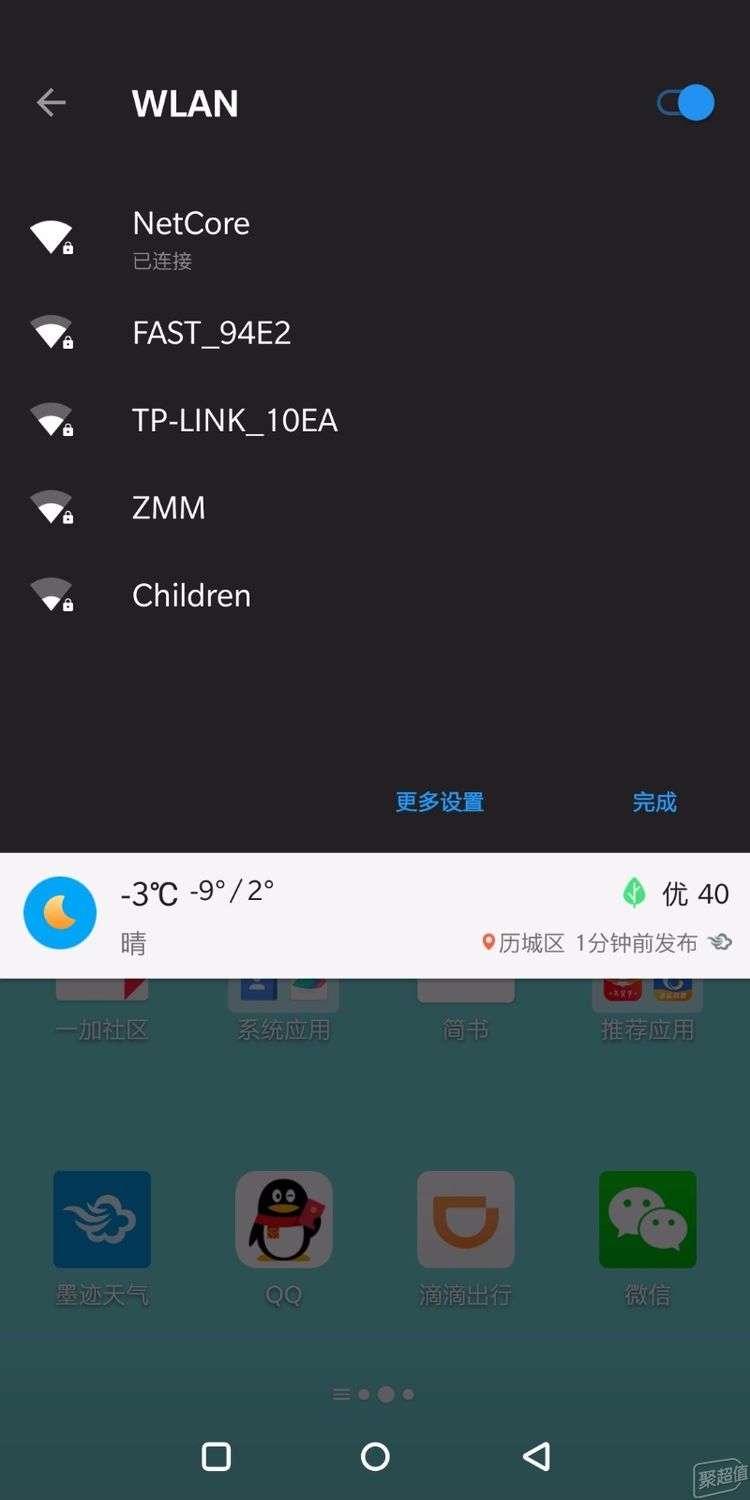
Task: Turn off the WLAN switch
Action: (686, 103)
